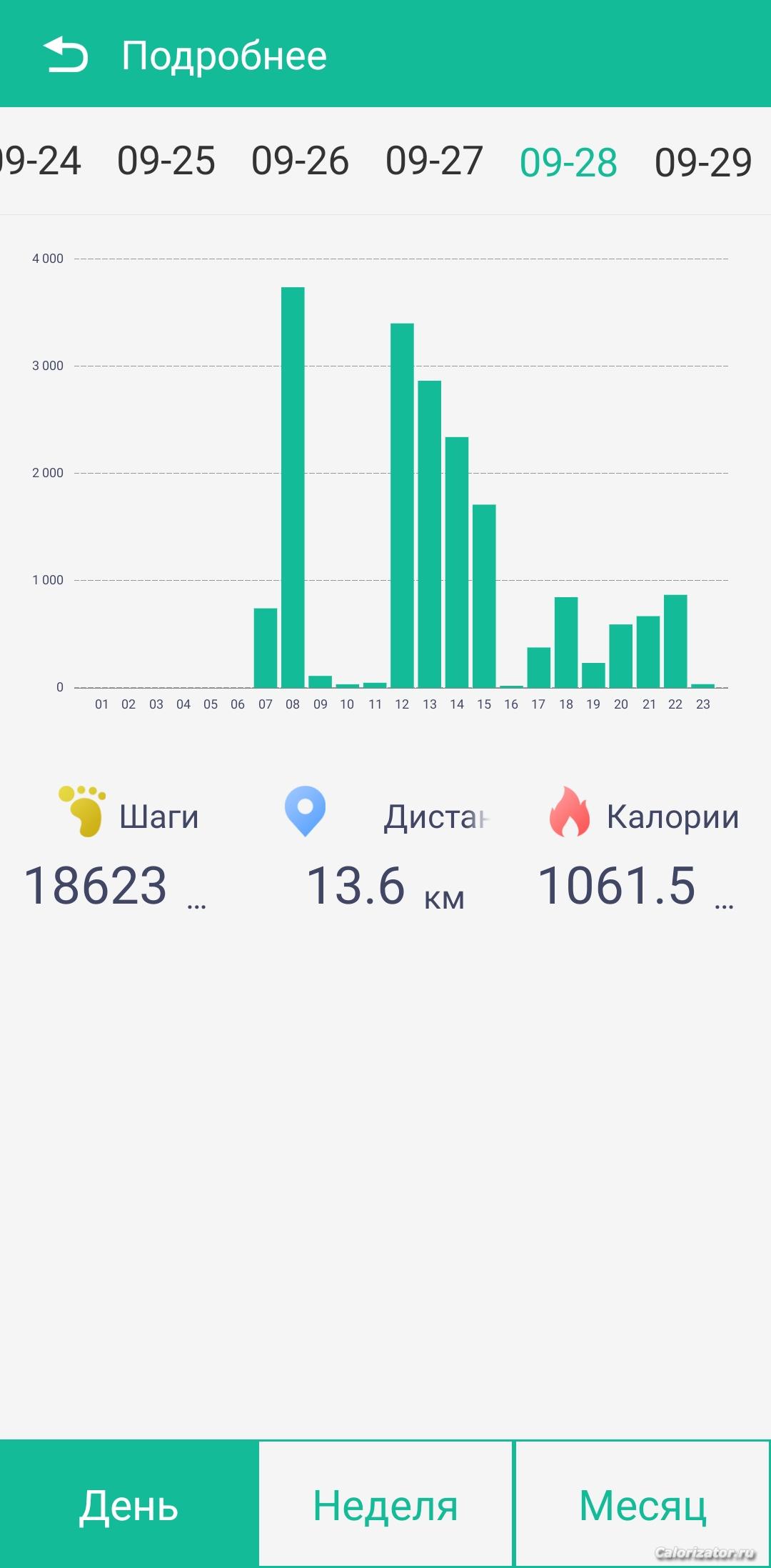Screen dimensions: 771x1568
Task: Open statistics for 09-27
Action: pyautogui.click(x=435, y=161)
